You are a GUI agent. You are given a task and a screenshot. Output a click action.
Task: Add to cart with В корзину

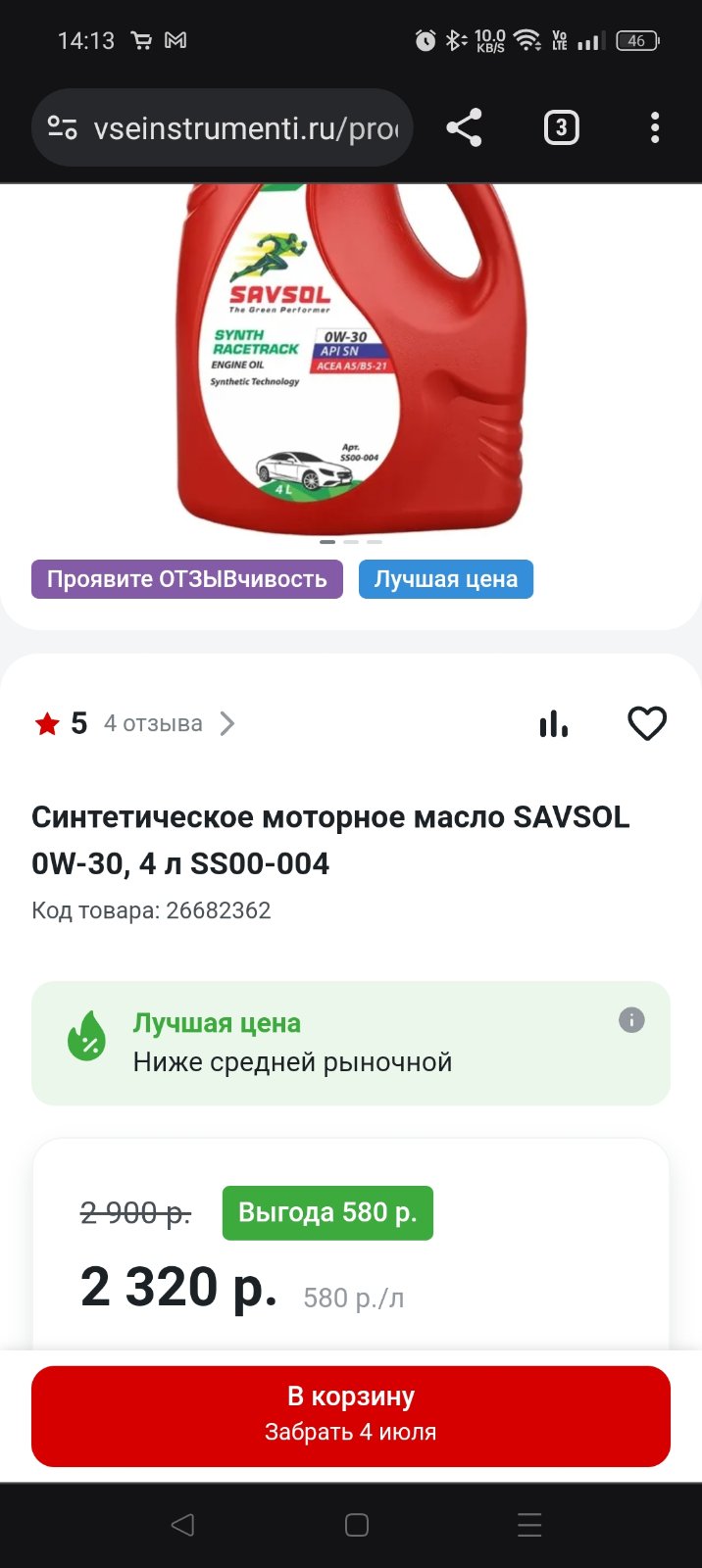pyautogui.click(x=351, y=1416)
